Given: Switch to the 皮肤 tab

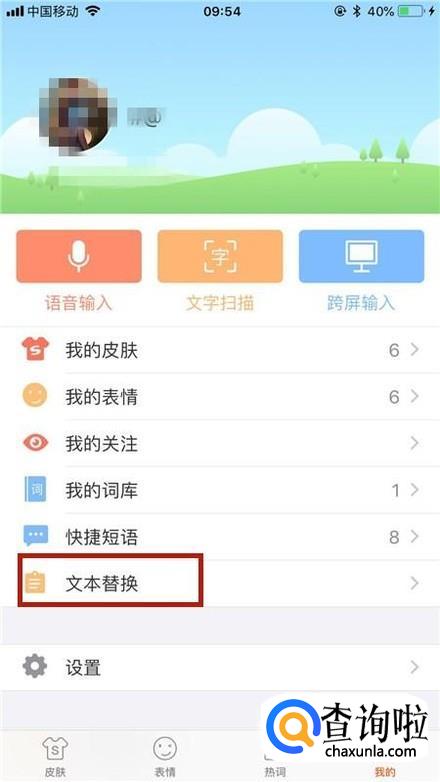Looking at the screenshot, I should (55, 757).
